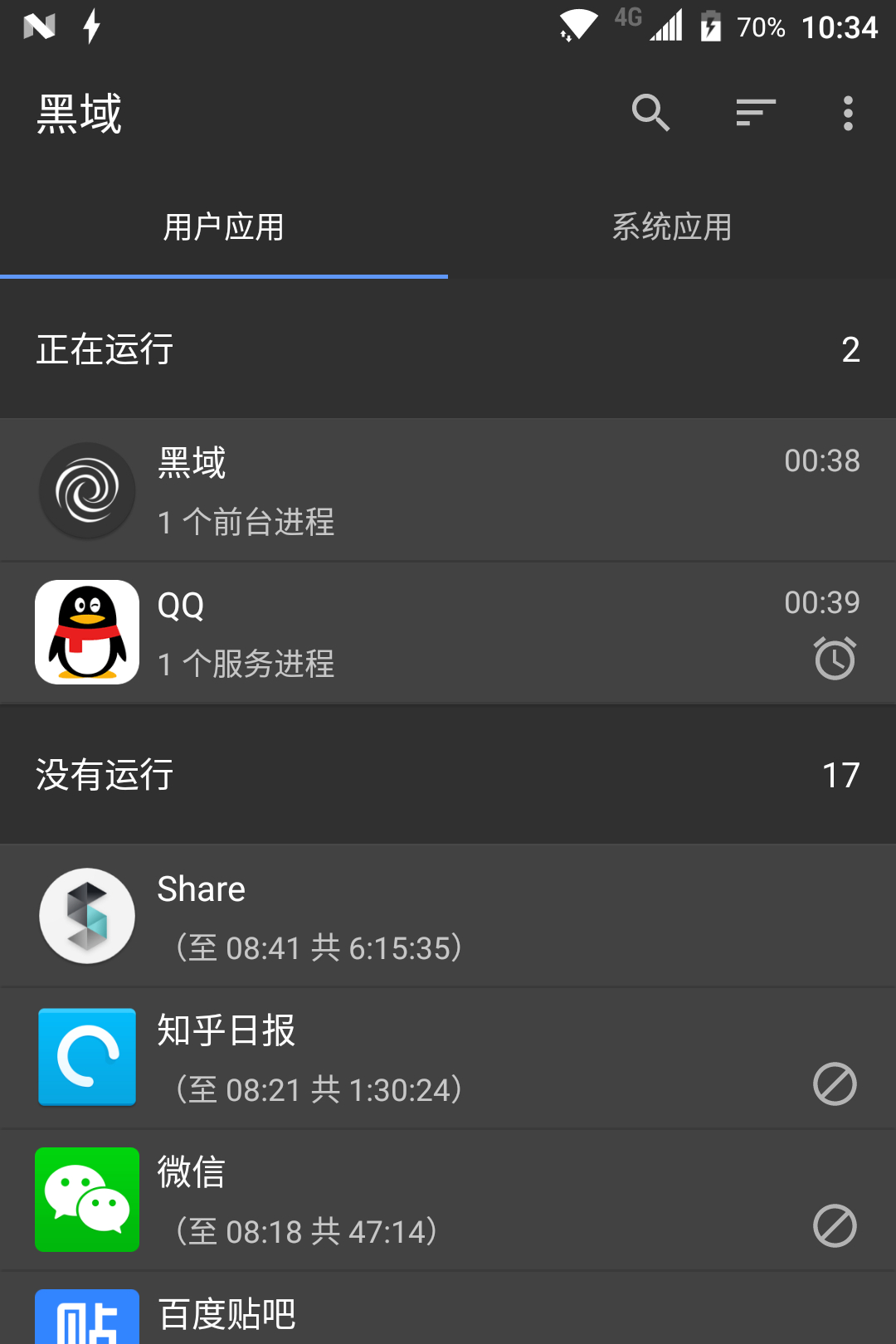
Task: Select the 微信 app row
Action: pyautogui.click(x=448, y=1200)
